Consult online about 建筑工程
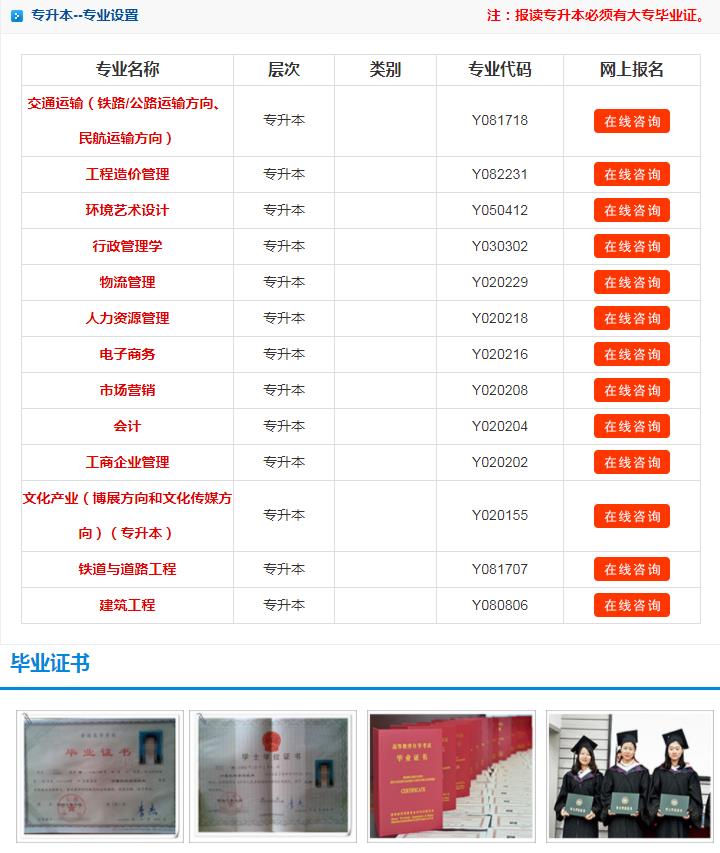 pyautogui.click(x=631, y=605)
